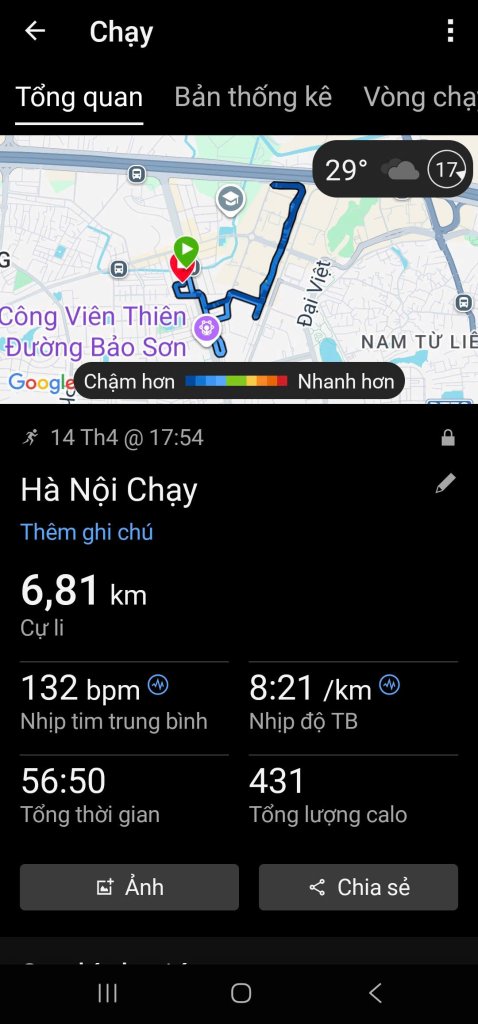Viewport: 478px width, 1024px height.
Task: Open privacy settings via the lock icon
Action: pyautogui.click(x=448, y=438)
